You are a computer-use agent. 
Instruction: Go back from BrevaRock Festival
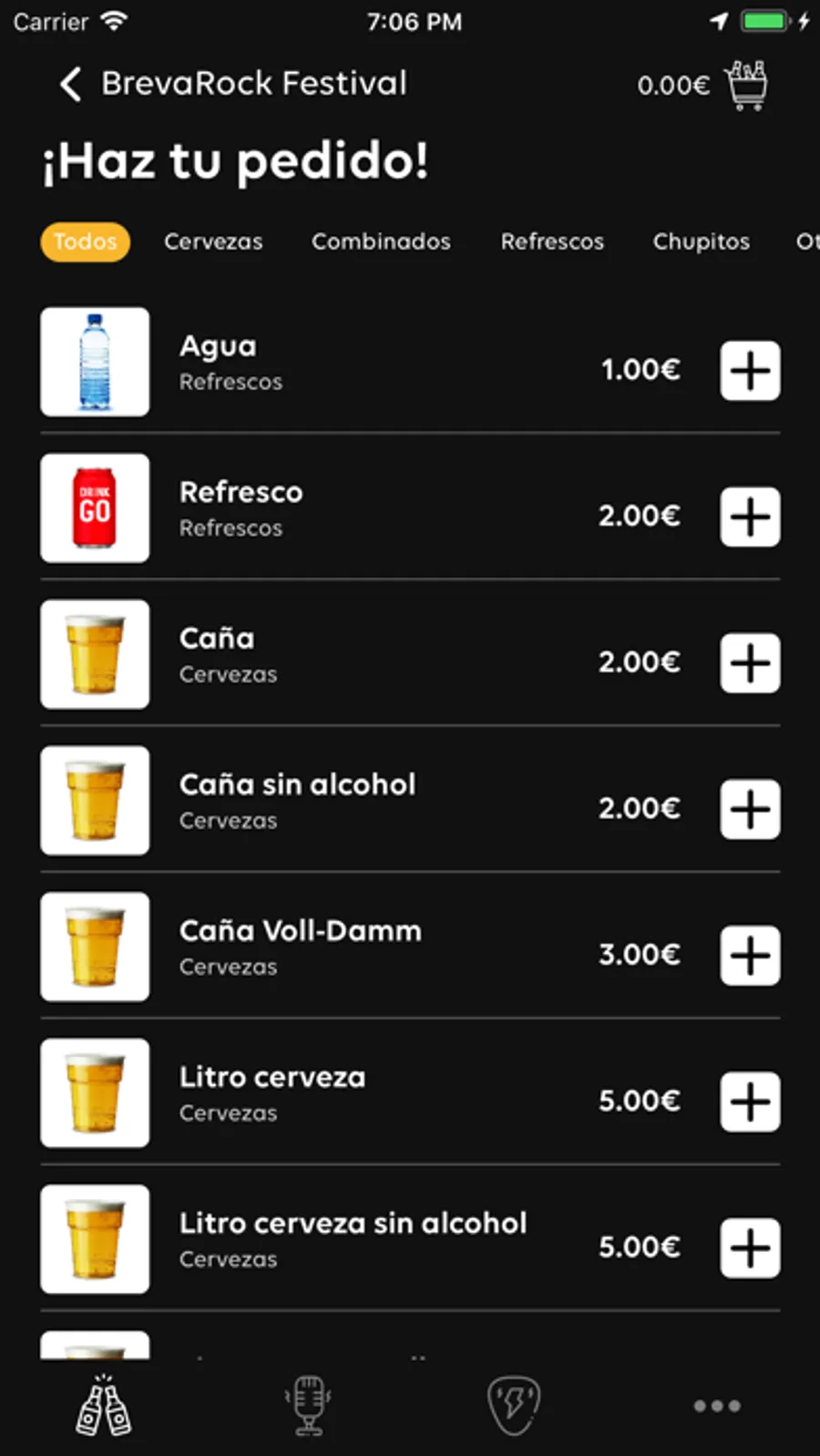[x=71, y=84]
